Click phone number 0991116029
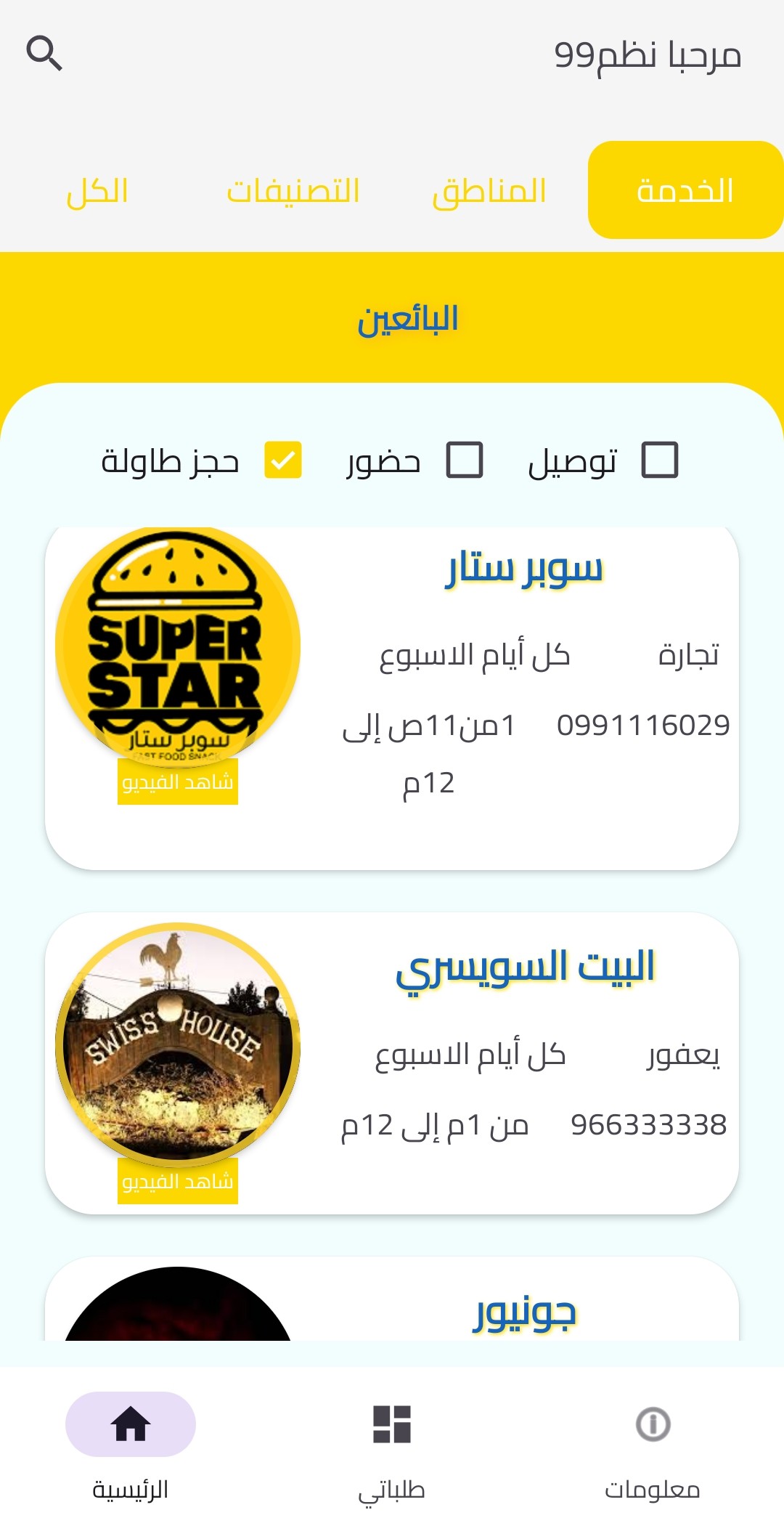This screenshot has height=1526, width=784. click(x=642, y=723)
